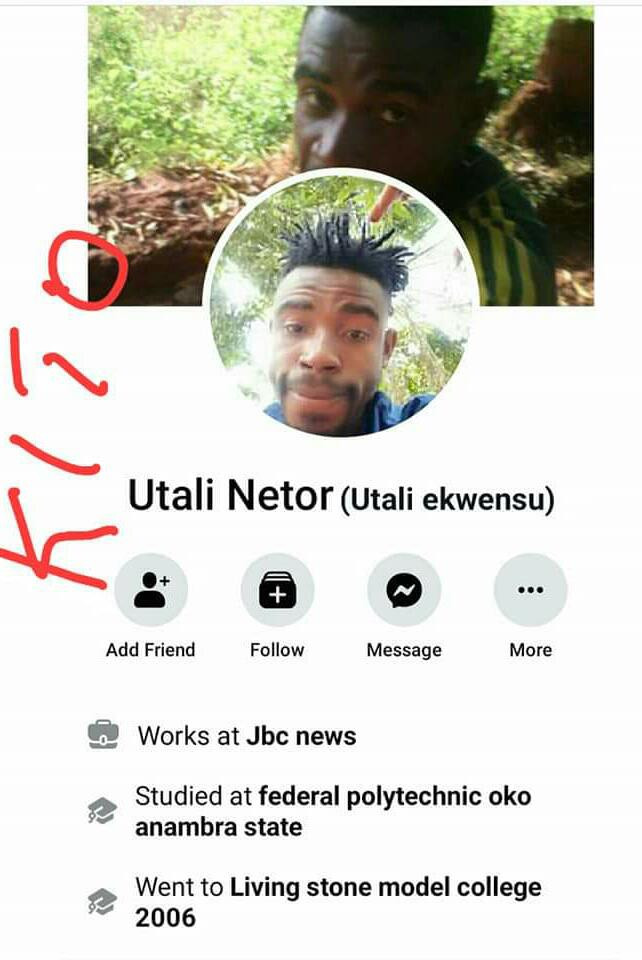Screen dimensions: 642x960
Task: View the circular profile picture
Action: click(341, 307)
